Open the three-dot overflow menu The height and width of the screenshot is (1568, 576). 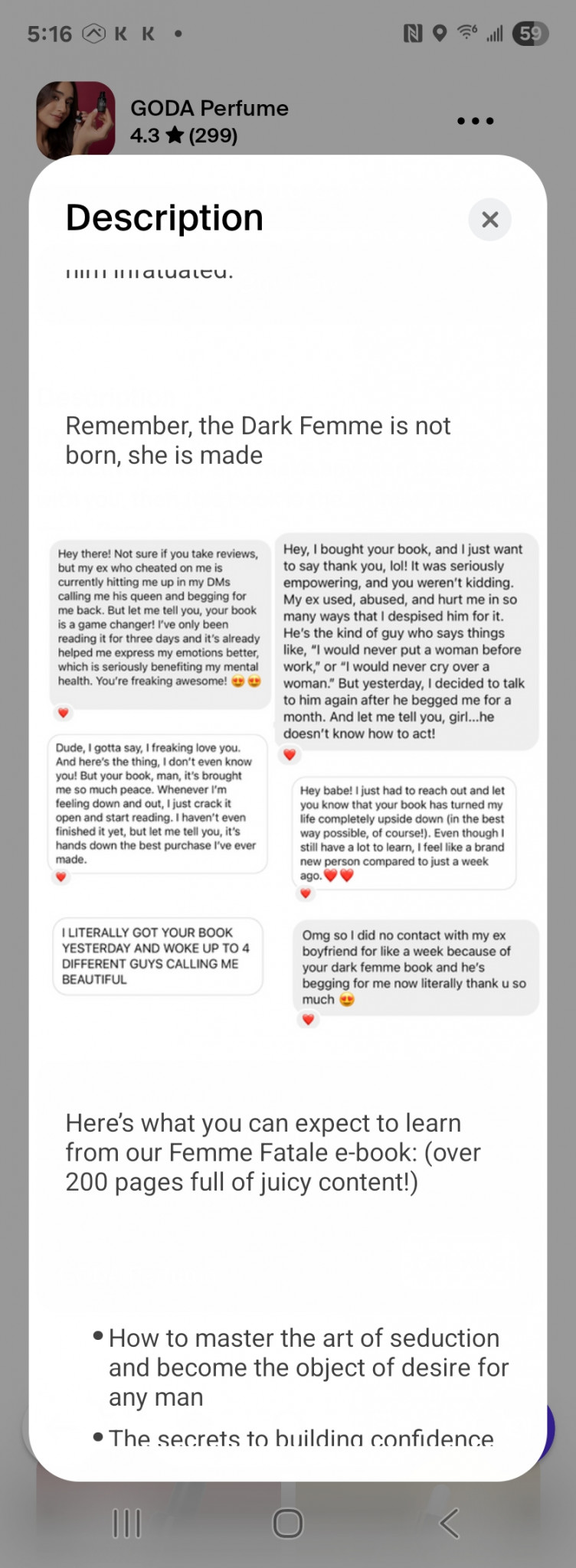(475, 121)
